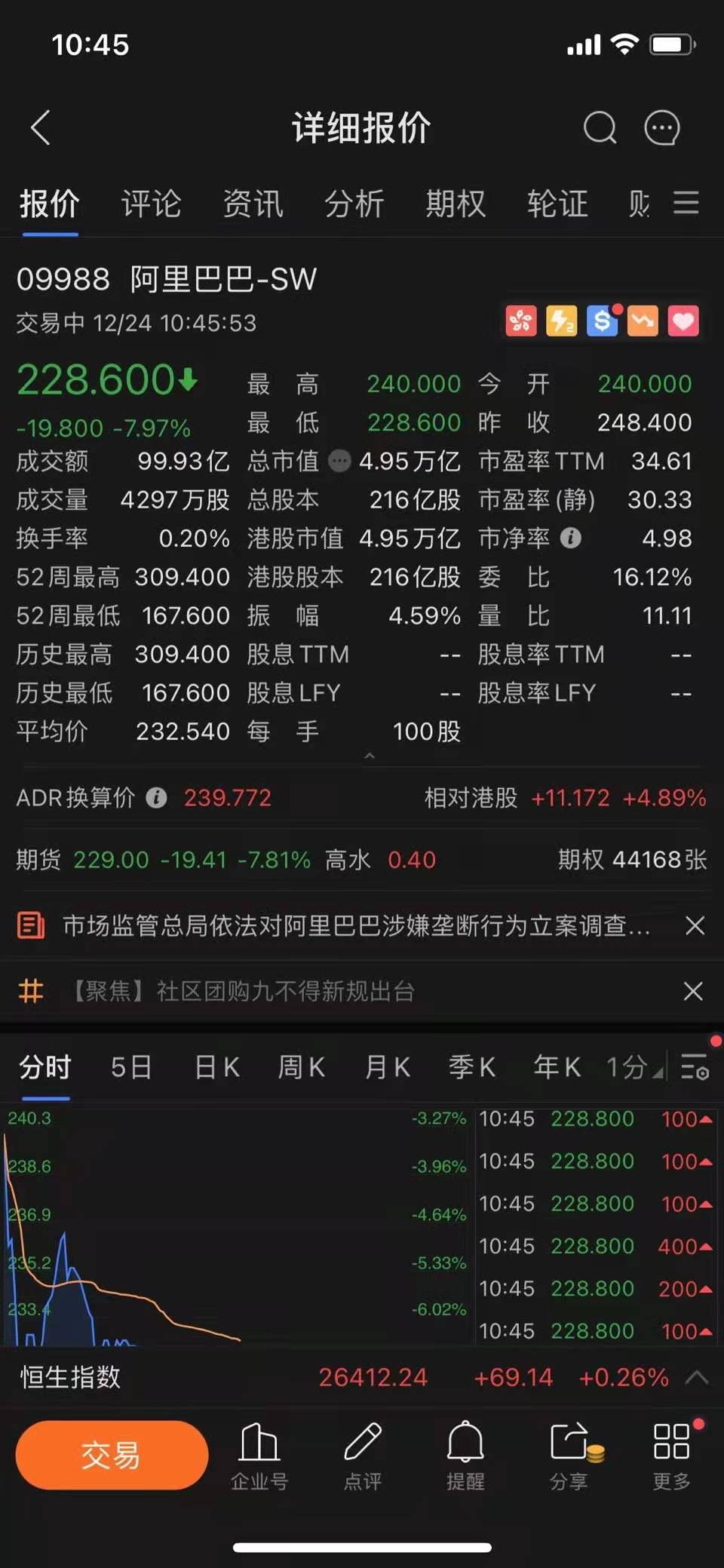Viewport: 724px width, 1568px height.
Task: Go back using the top-left arrow
Action: point(41,127)
